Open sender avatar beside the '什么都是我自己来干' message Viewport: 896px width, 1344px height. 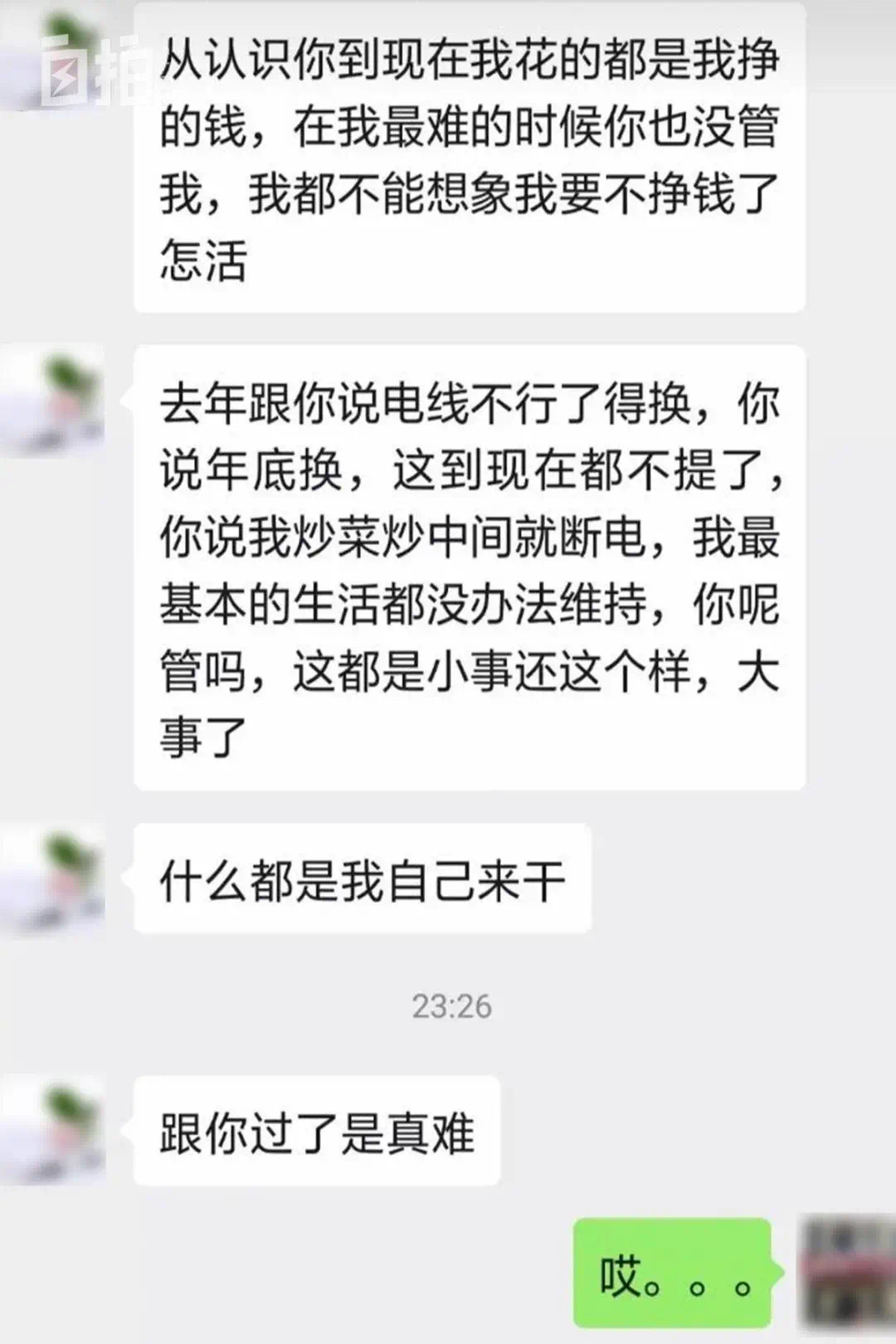[x=54, y=879]
